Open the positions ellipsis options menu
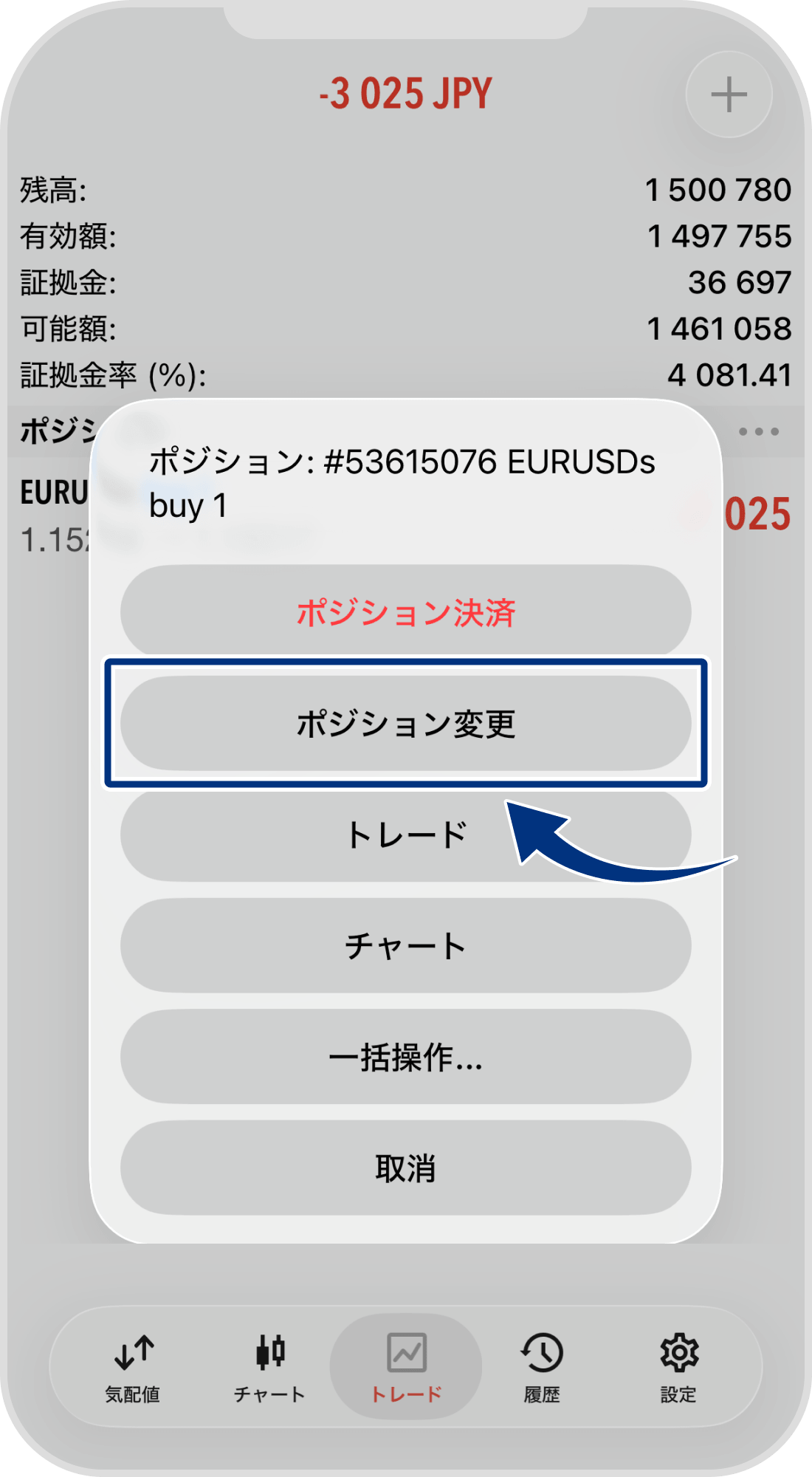The width and height of the screenshot is (812, 1477). [760, 427]
